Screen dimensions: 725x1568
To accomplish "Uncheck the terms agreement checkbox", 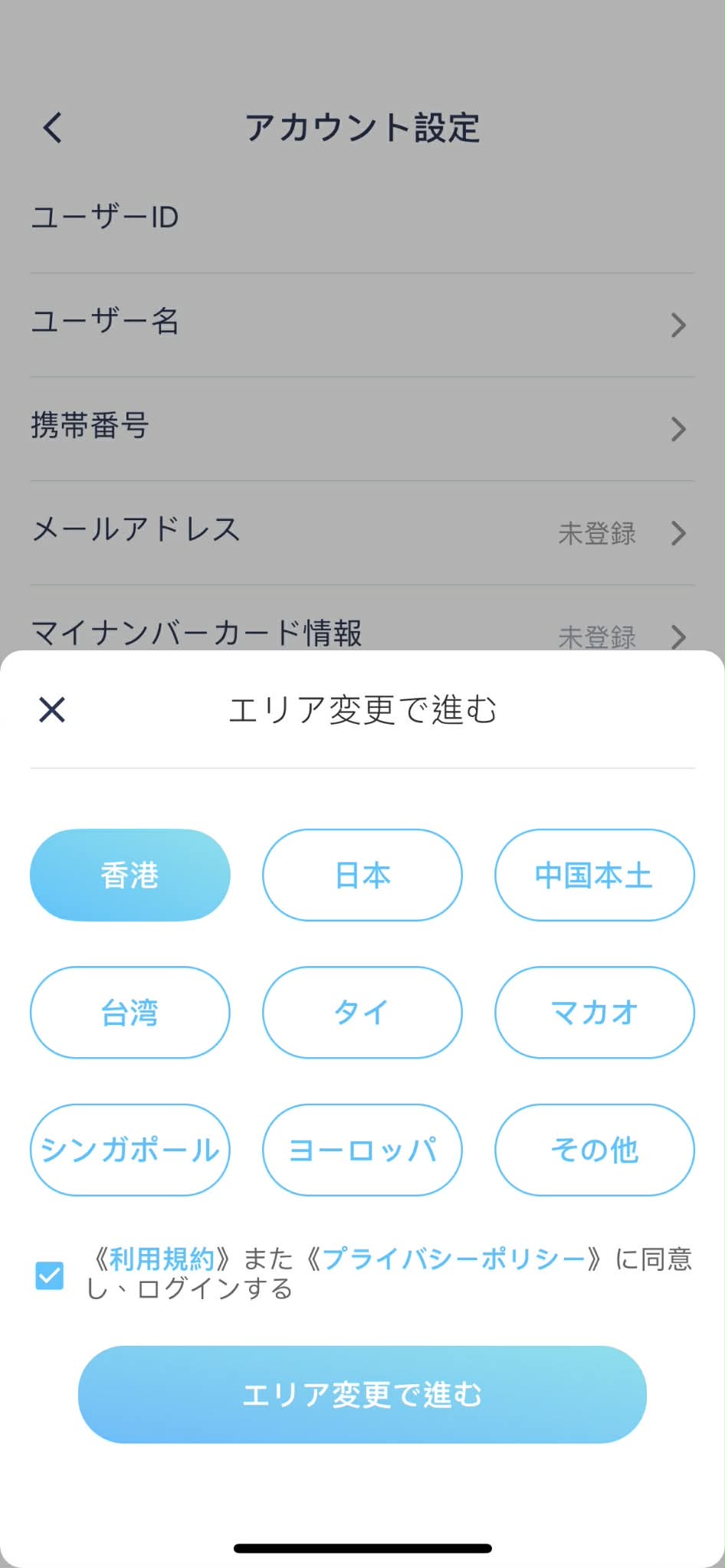I will [x=50, y=1275].
